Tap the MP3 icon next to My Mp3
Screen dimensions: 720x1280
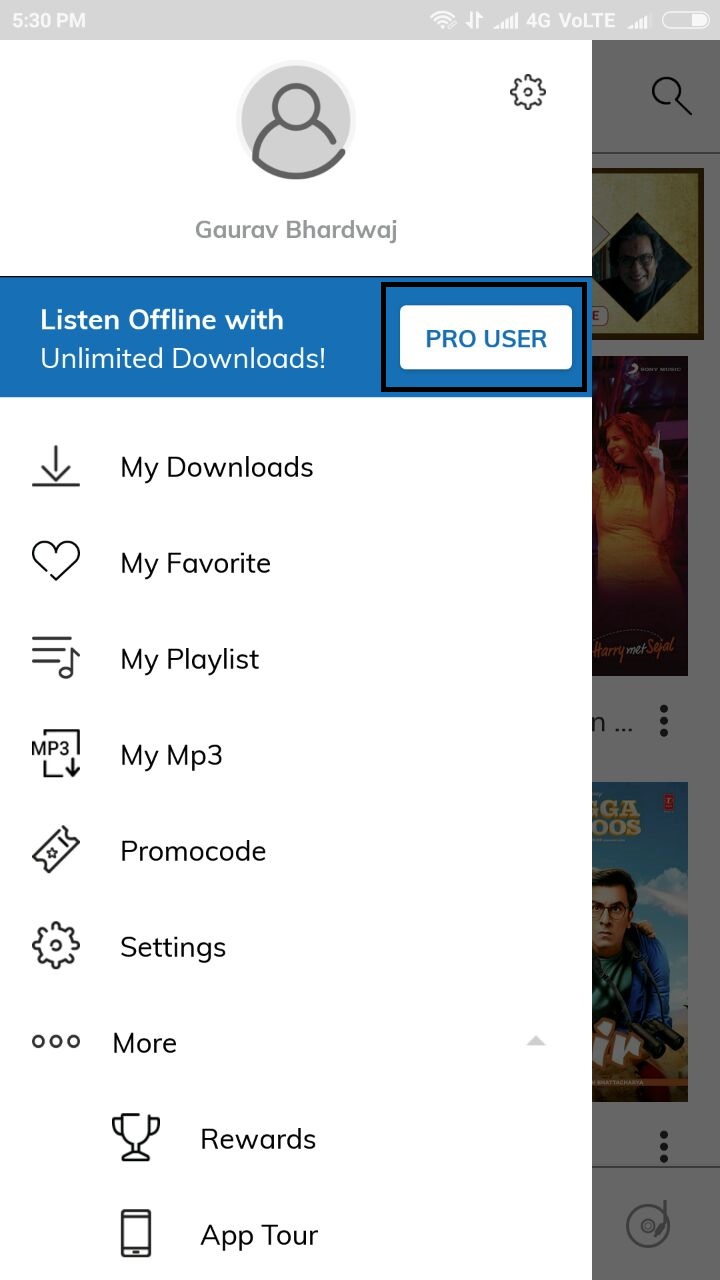tap(56, 754)
